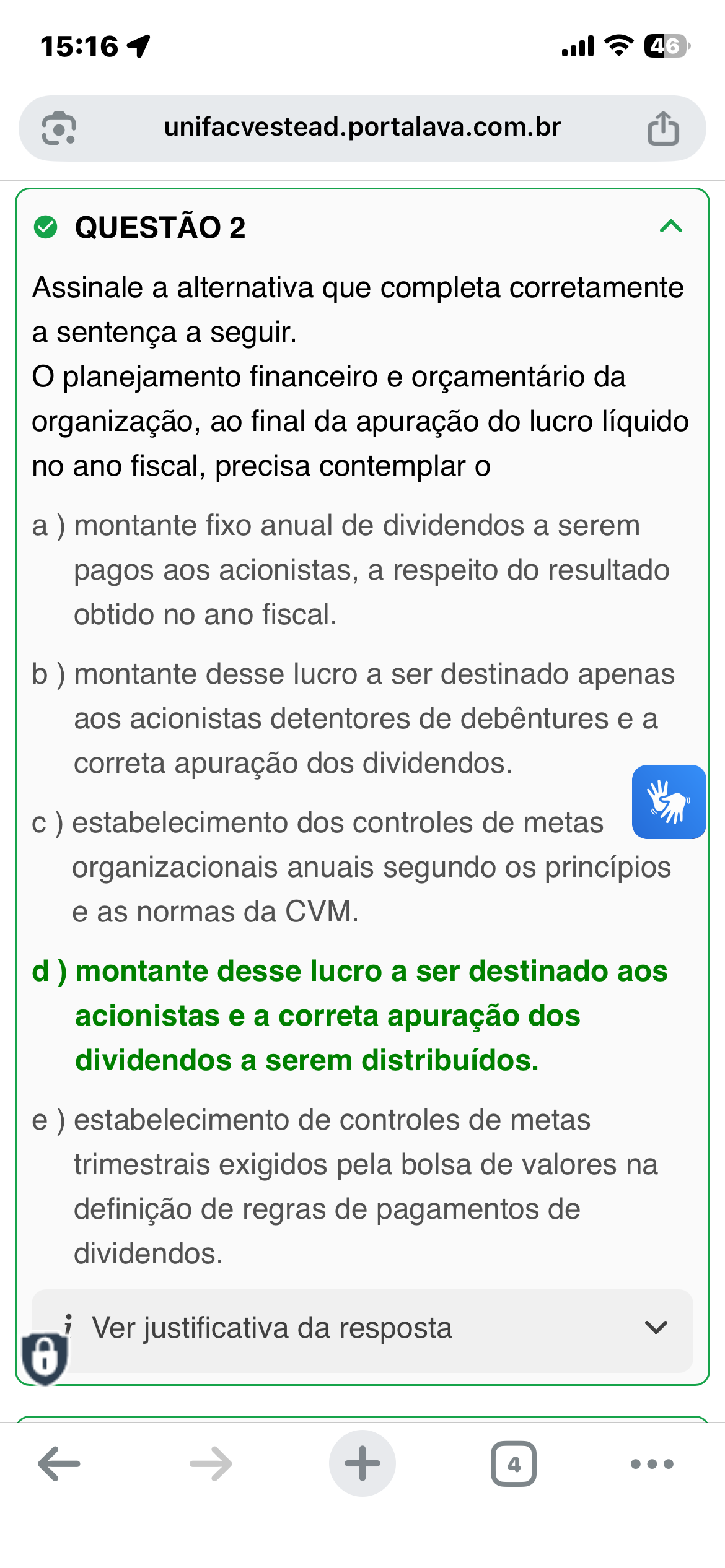The height and width of the screenshot is (1568, 725).
Task: View the open tabs switcher
Action: [x=514, y=1464]
